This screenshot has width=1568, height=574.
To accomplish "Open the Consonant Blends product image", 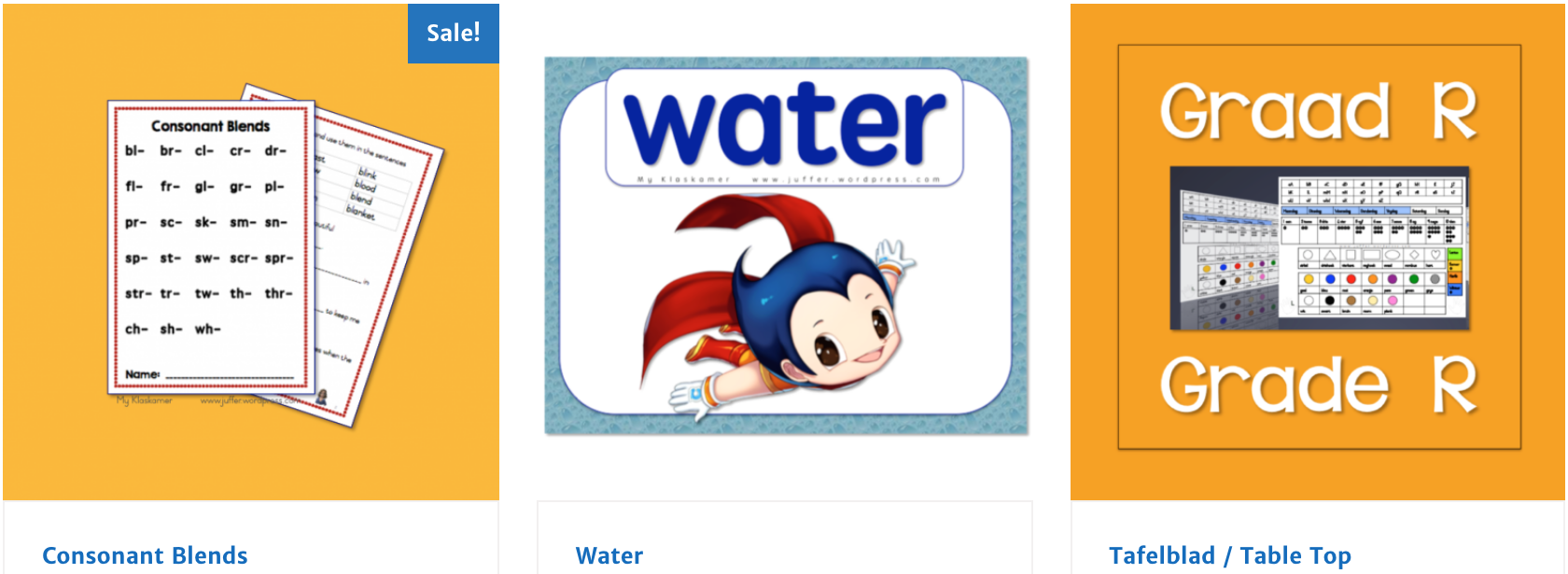I will [250, 252].
